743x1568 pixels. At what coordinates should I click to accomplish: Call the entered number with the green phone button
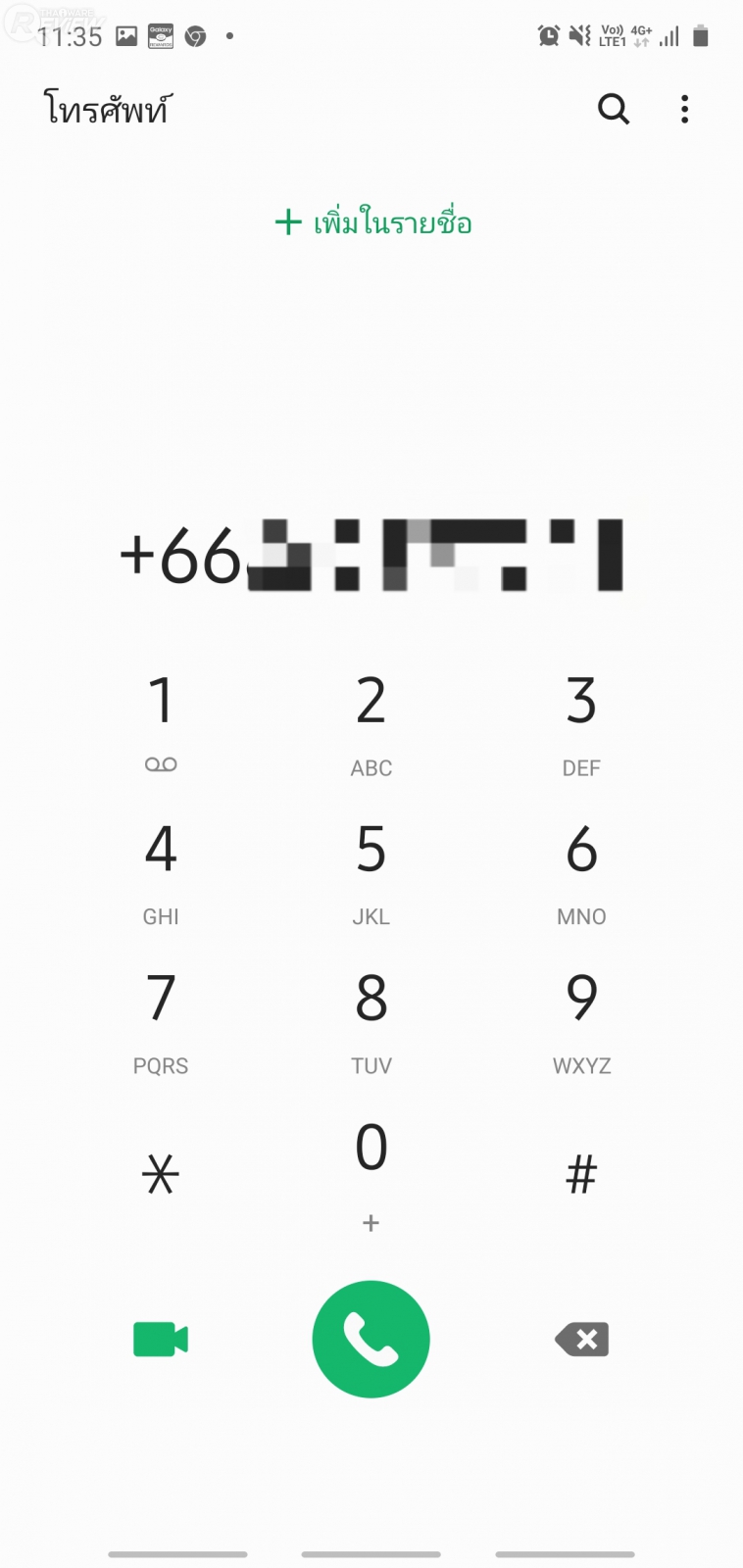tap(371, 1339)
